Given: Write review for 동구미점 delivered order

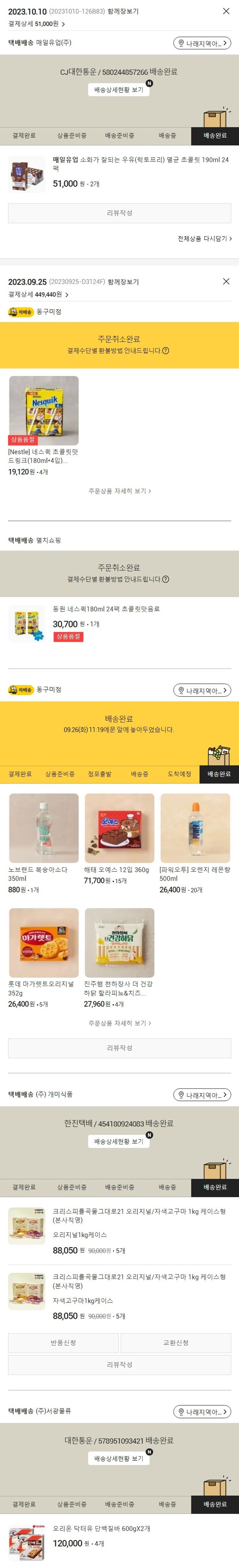Looking at the screenshot, I should (119, 1048).
